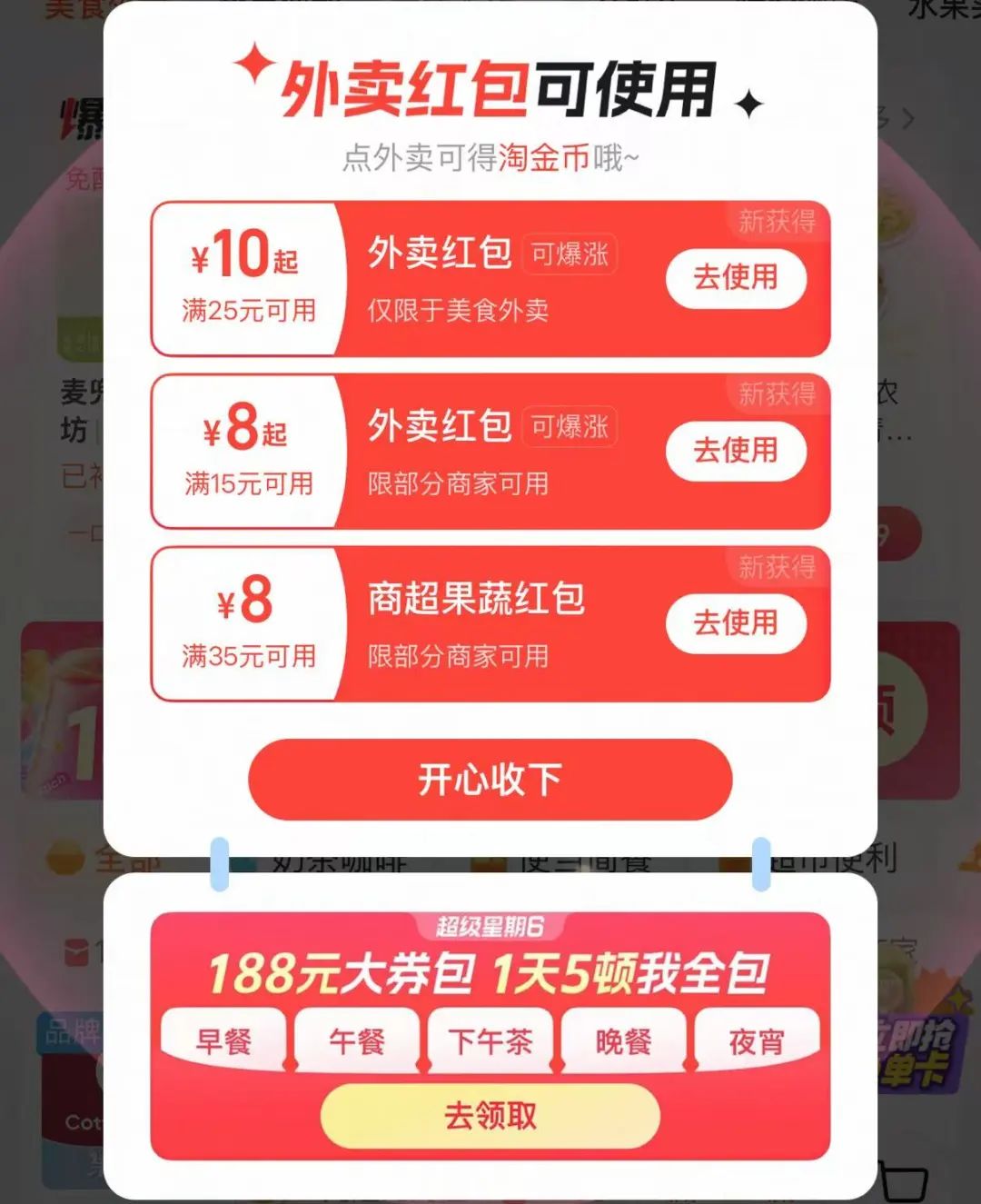Tap 去领取 for the 188元大券包

click(x=490, y=1116)
